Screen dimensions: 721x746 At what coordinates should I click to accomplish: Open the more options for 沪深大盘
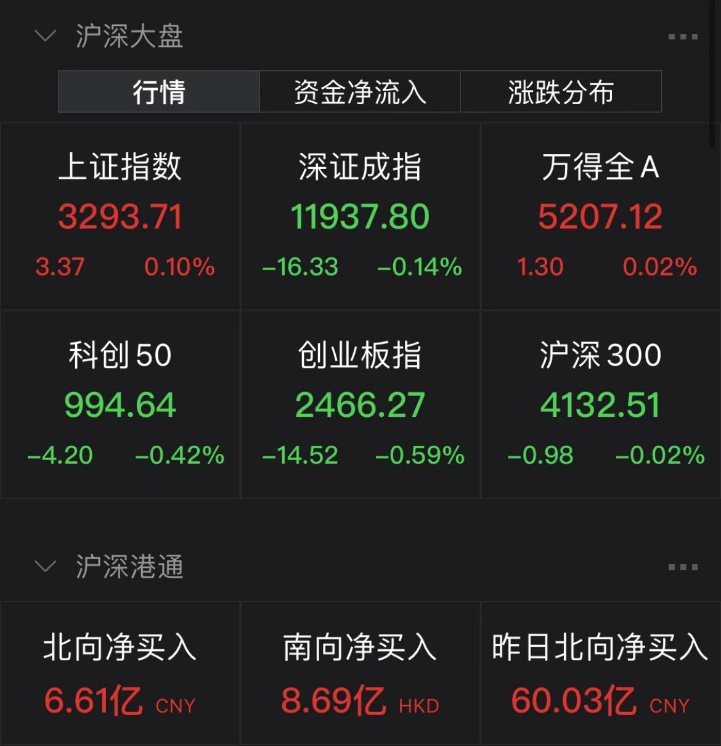pyautogui.click(x=682, y=37)
